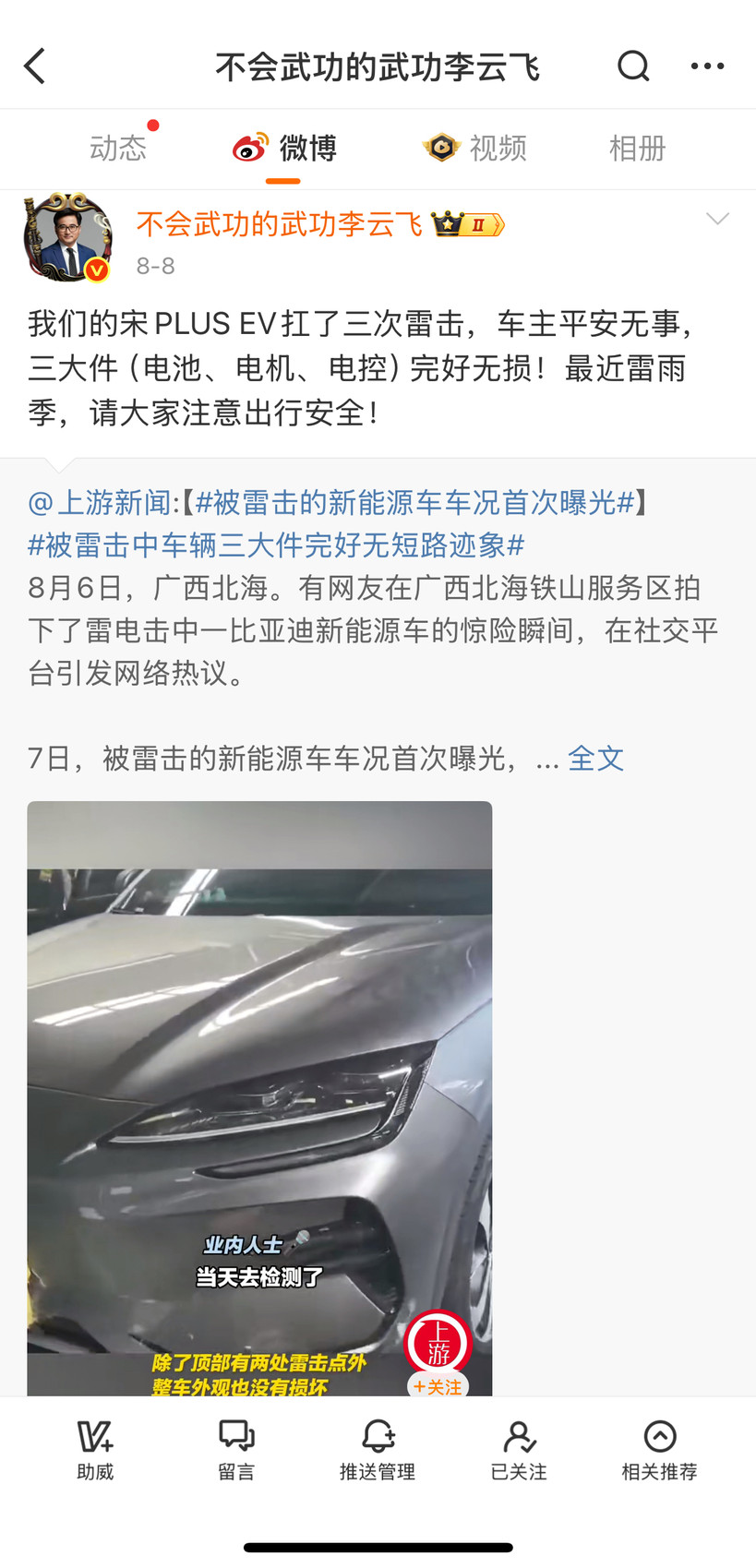Open the reposted car video thumbnail
Viewport: 756px width, 1568px height.
[259, 1098]
